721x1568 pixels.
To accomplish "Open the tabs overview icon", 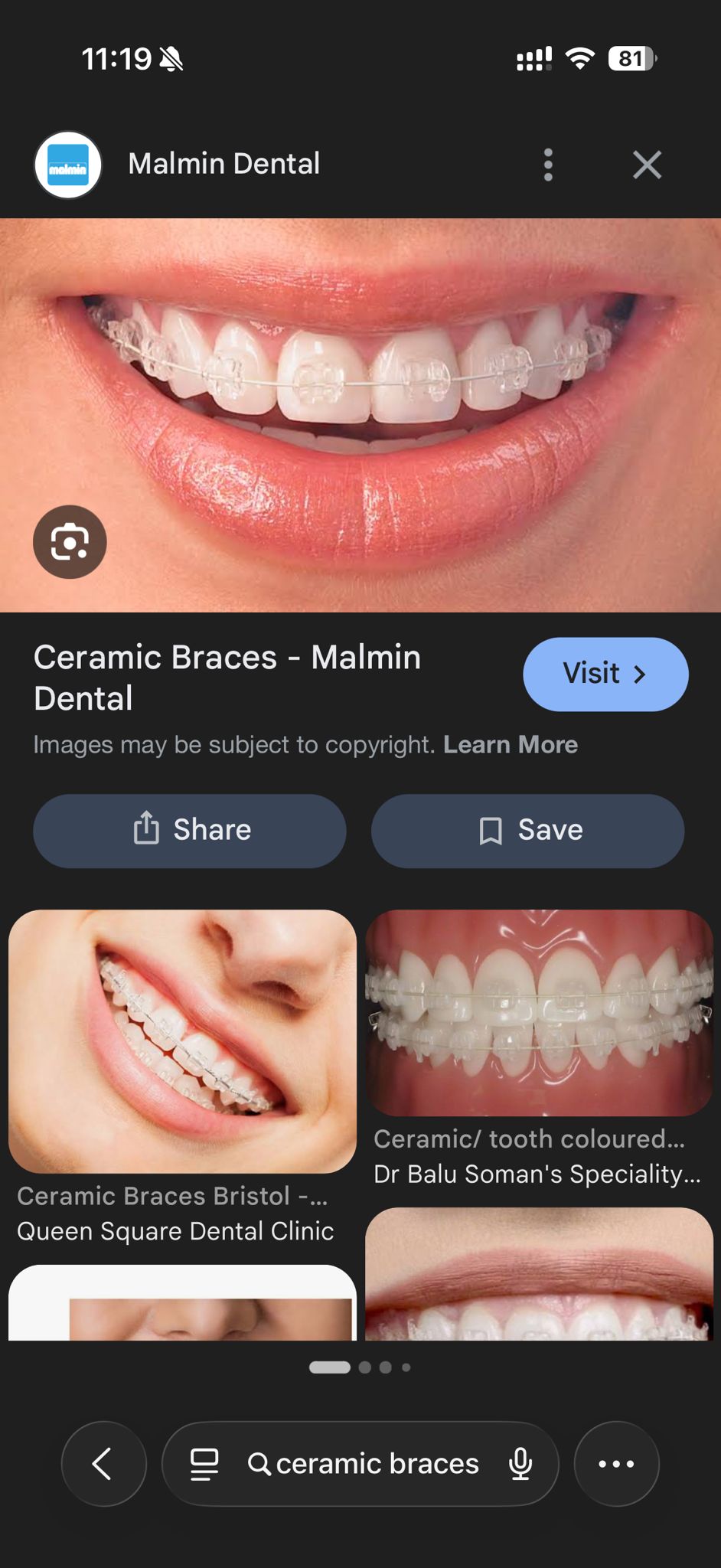I will click(x=204, y=1464).
